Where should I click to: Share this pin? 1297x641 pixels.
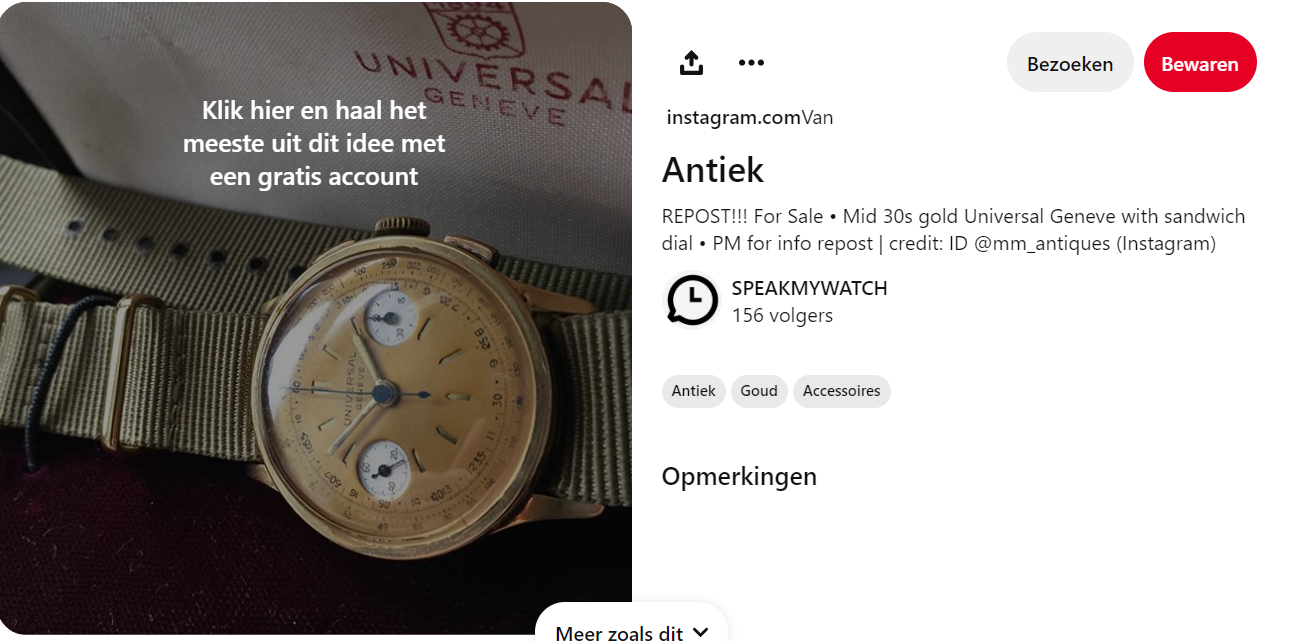point(691,63)
